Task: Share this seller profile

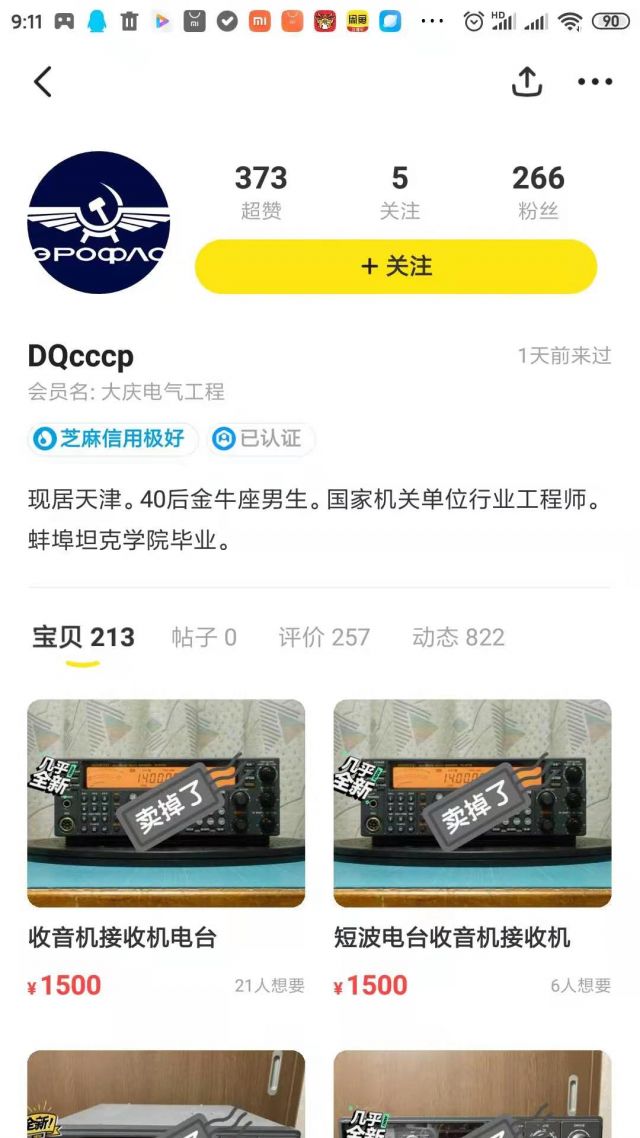Action: 526,82
